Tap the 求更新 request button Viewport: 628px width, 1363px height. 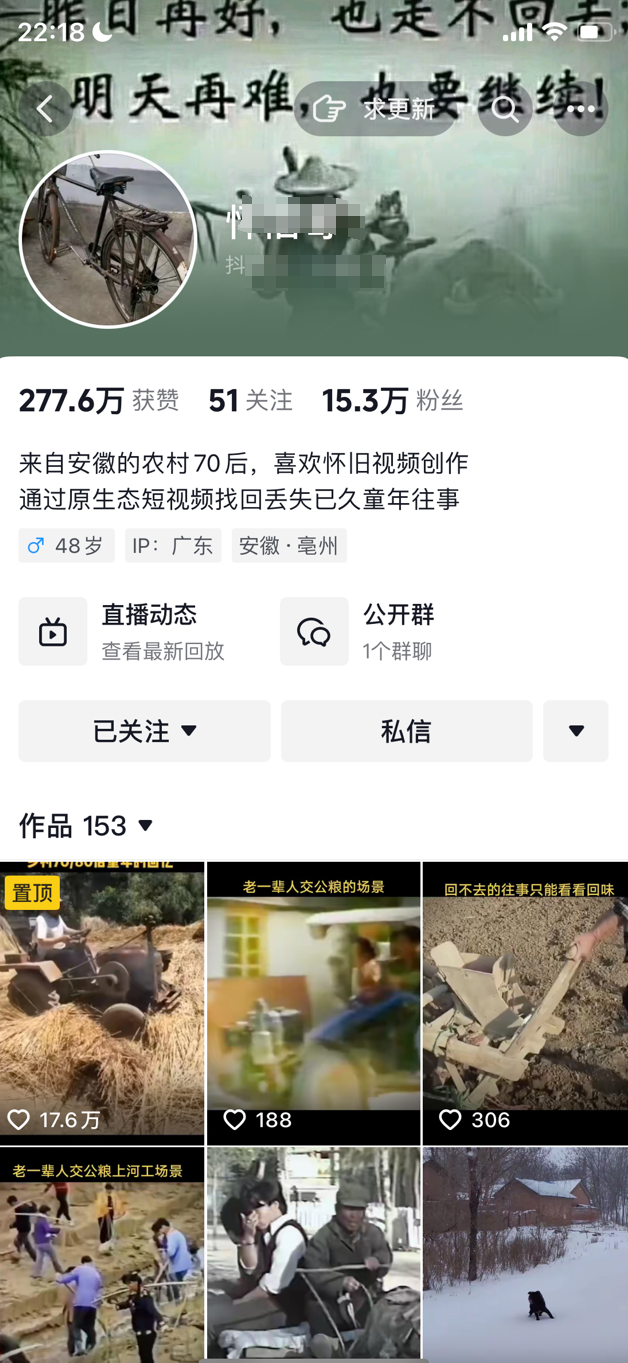[x=374, y=109]
